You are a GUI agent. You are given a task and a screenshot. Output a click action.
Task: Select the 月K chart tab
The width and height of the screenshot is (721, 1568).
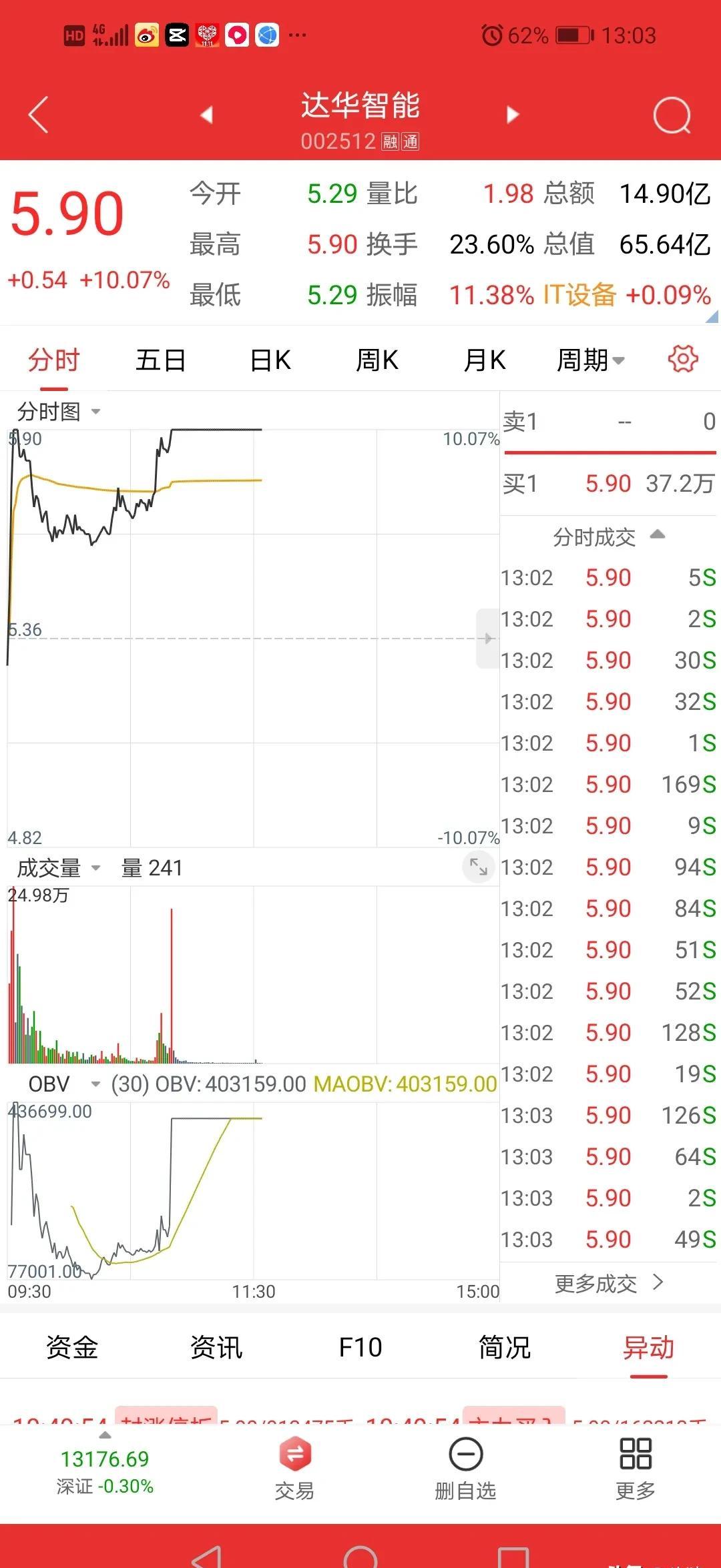pos(485,360)
